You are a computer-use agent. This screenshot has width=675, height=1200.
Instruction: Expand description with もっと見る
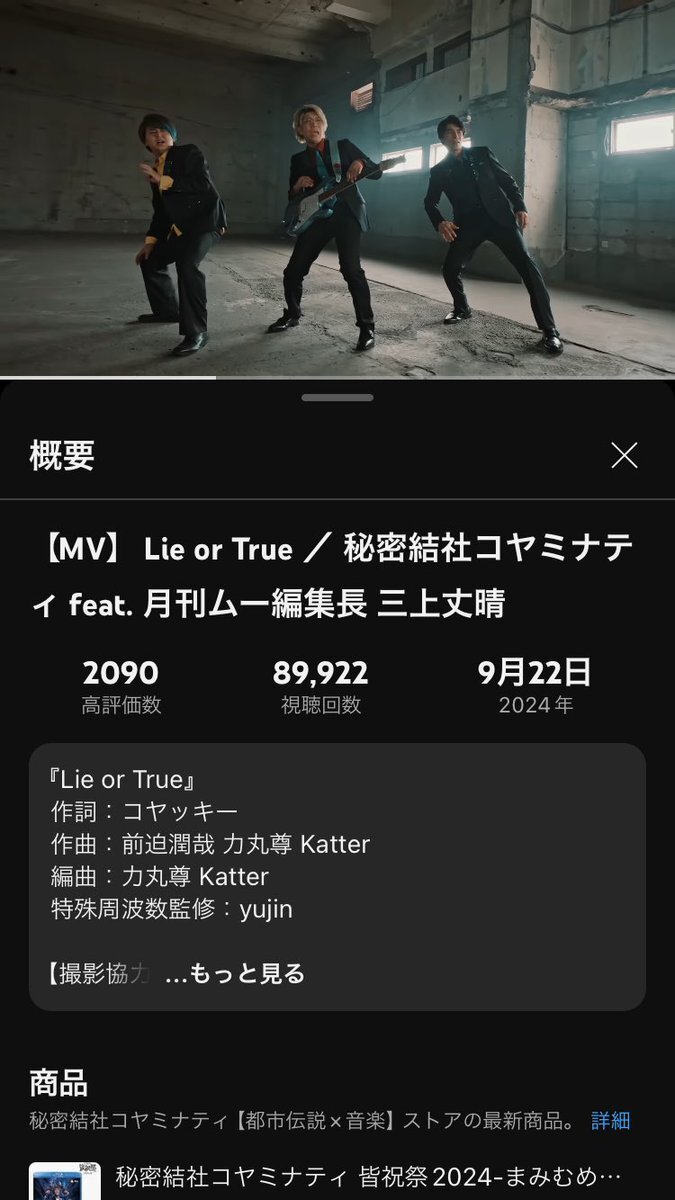(x=236, y=973)
